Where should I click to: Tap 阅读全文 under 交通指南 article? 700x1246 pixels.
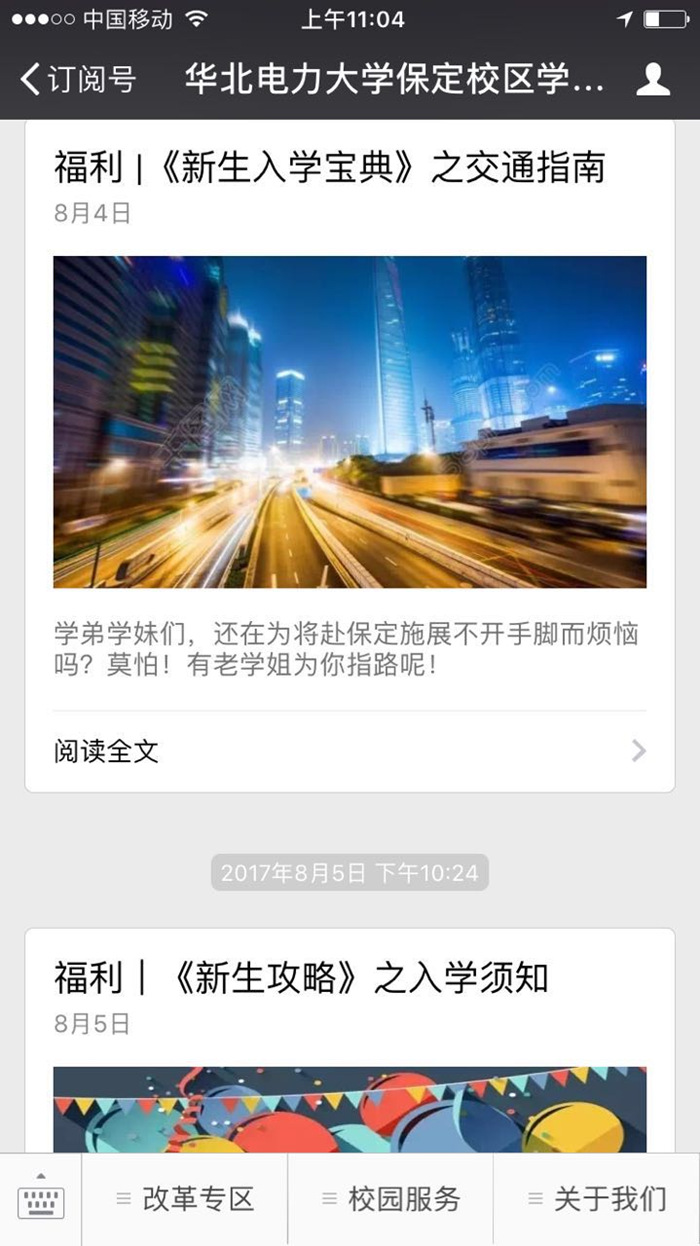pos(349,751)
